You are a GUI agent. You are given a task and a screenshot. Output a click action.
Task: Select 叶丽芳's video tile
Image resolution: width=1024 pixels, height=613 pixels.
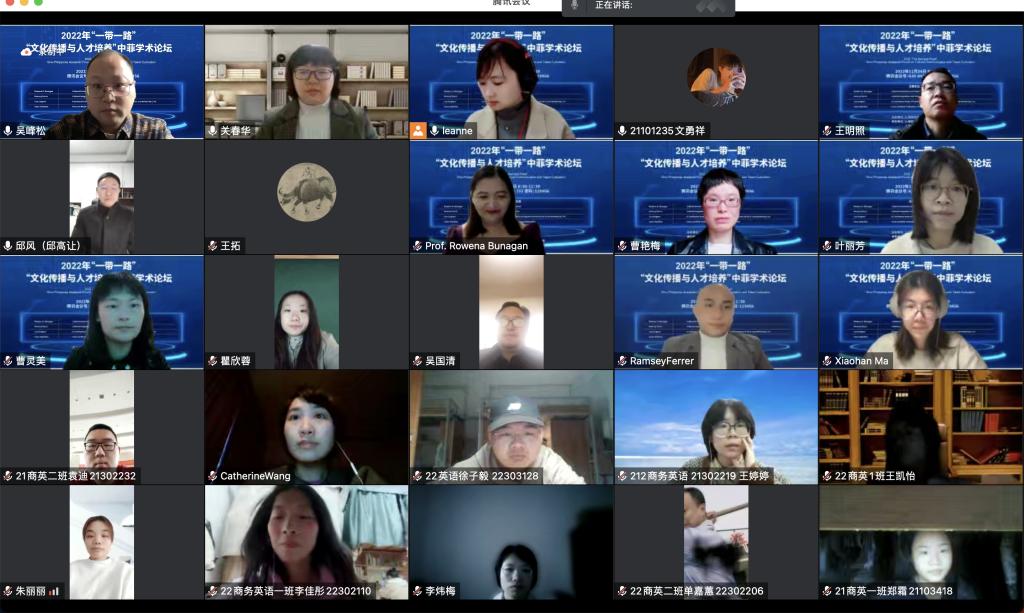pos(921,197)
